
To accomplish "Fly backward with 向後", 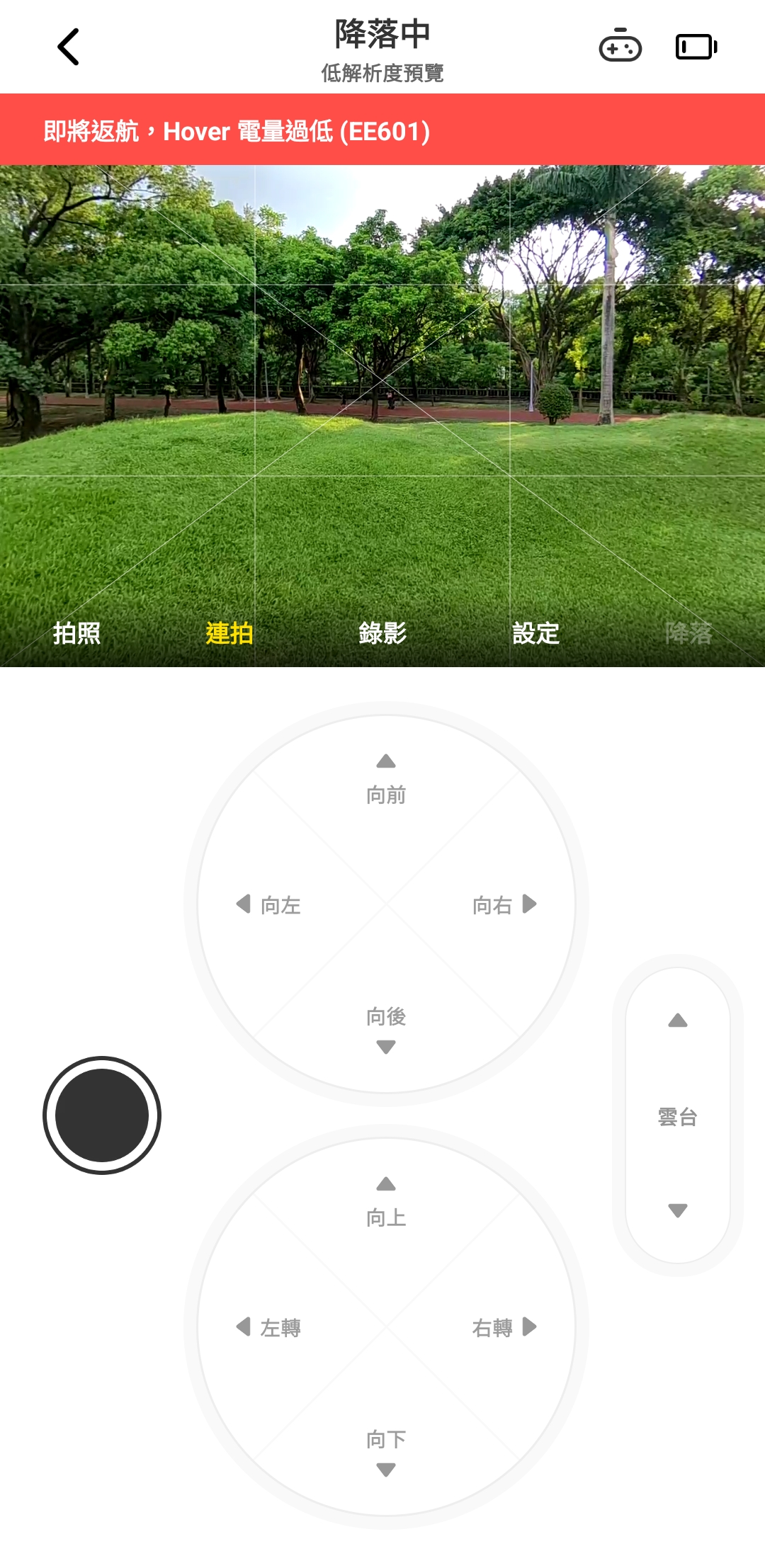I will (386, 1029).
